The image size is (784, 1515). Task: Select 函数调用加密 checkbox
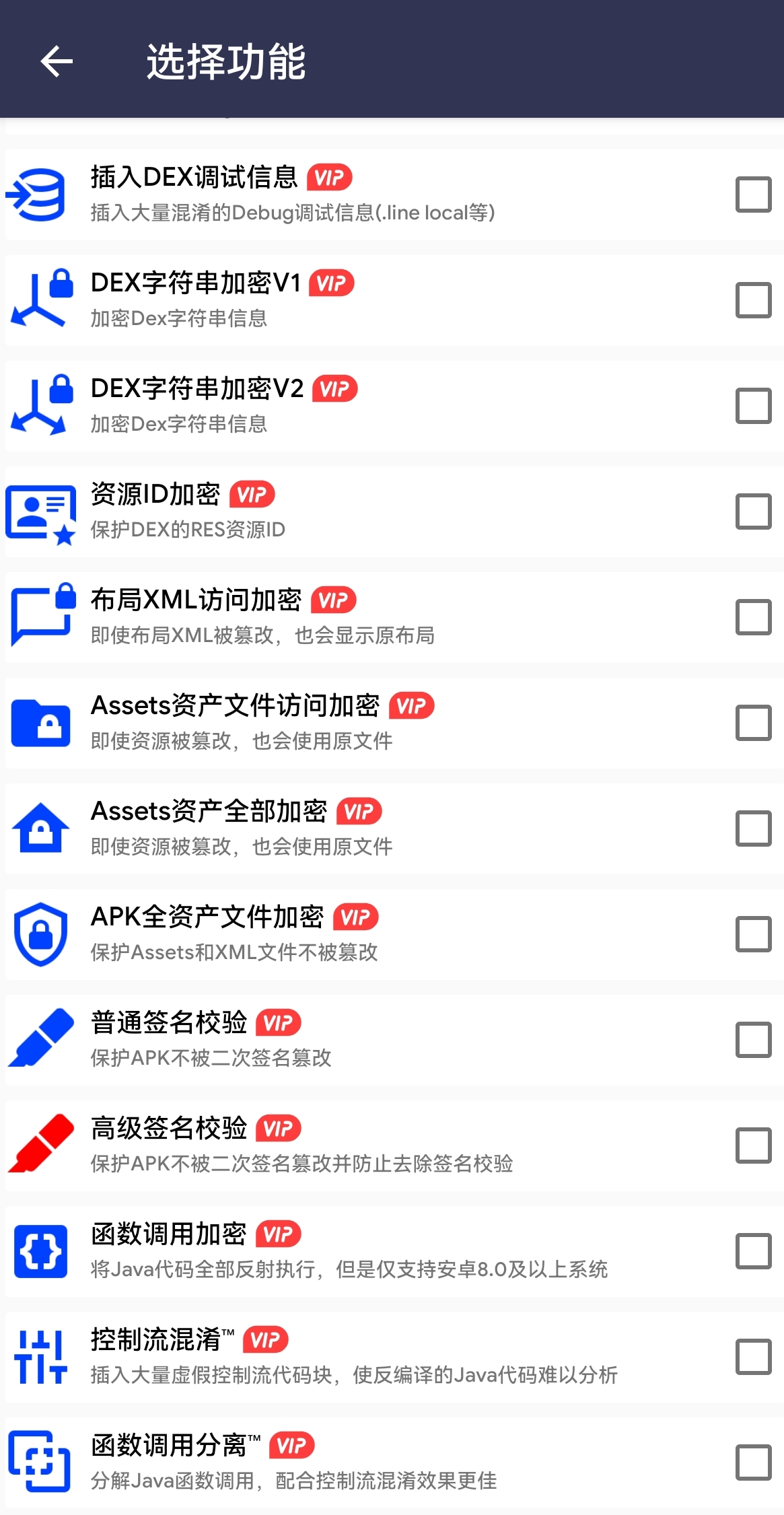pyautogui.click(x=753, y=1251)
